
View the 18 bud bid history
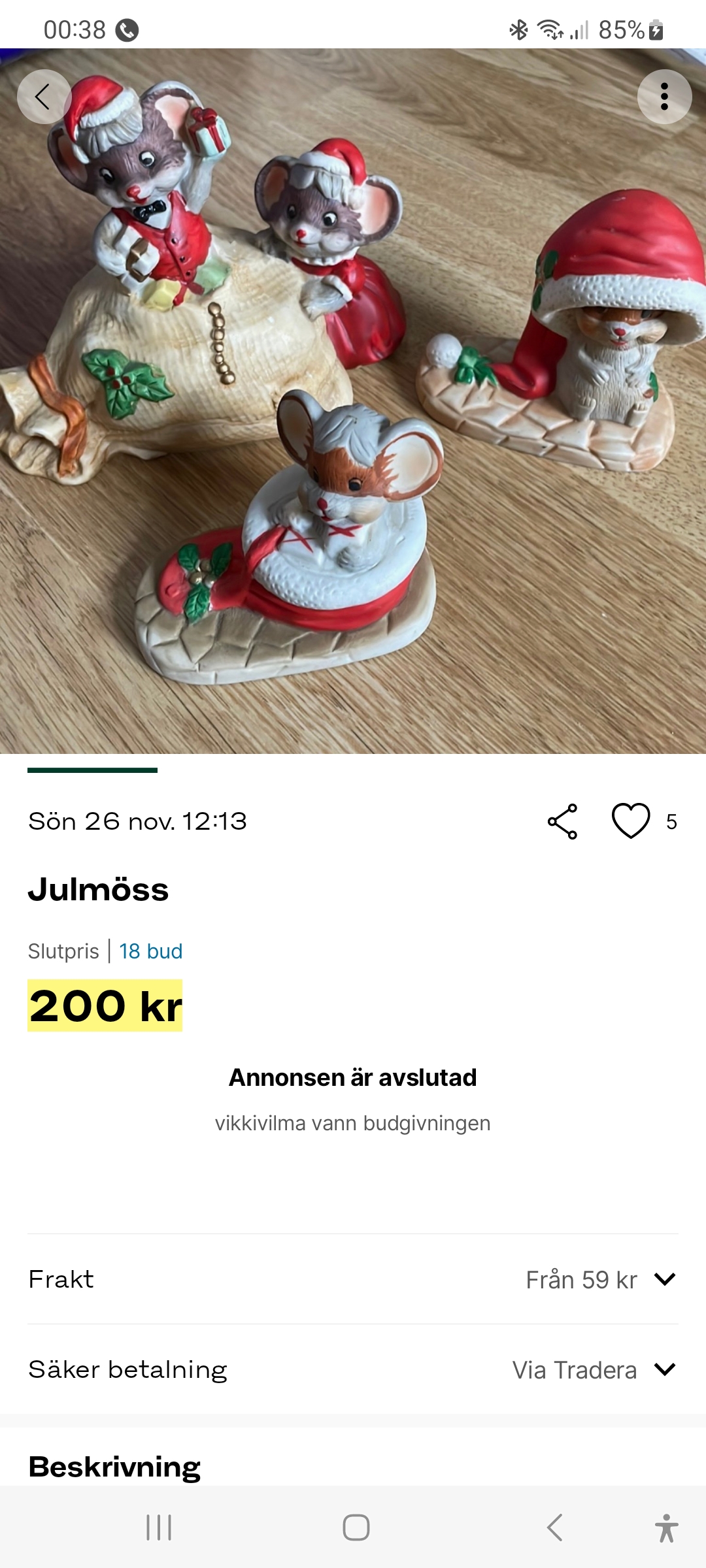150,951
